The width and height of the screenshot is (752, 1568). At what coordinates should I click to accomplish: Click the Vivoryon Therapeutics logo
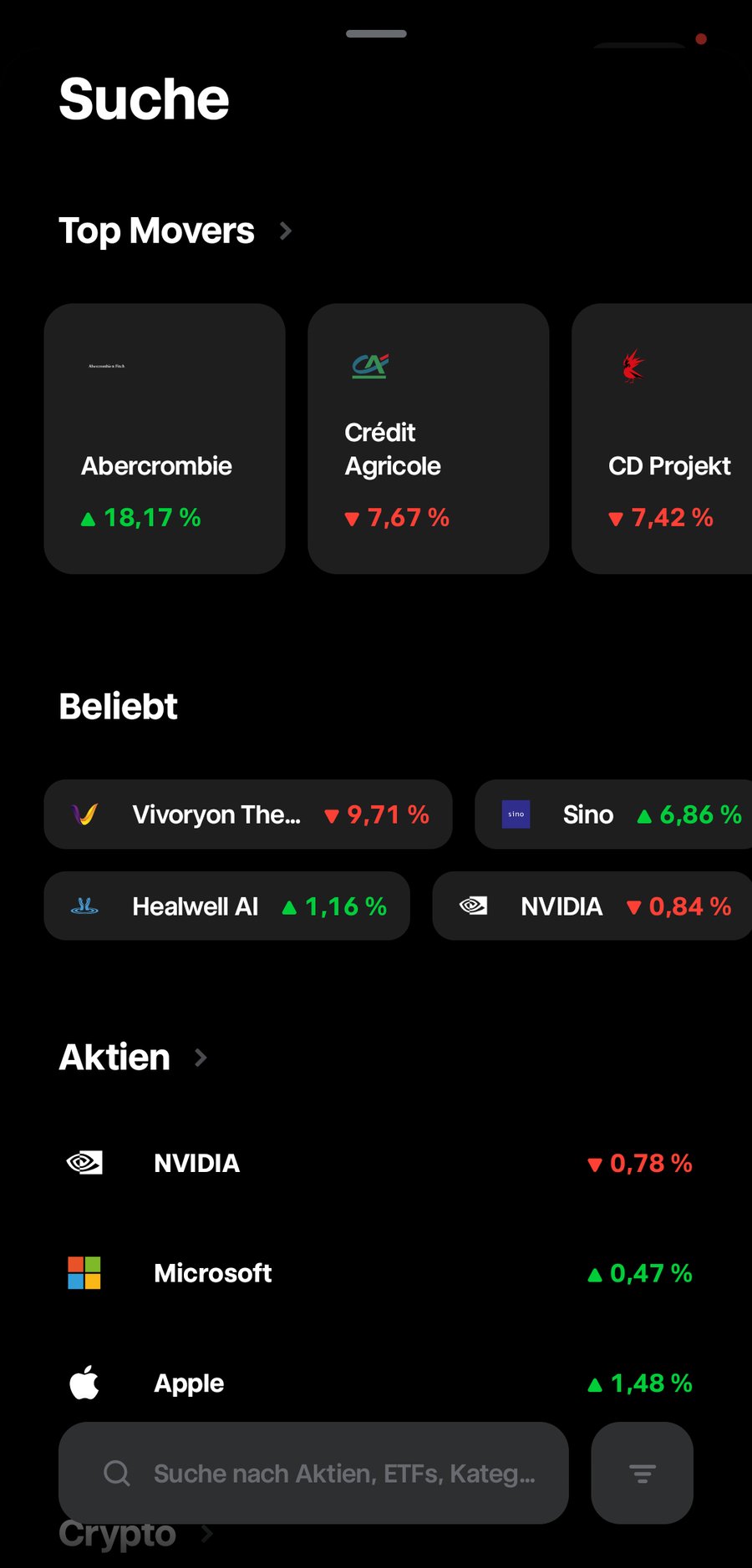click(84, 814)
